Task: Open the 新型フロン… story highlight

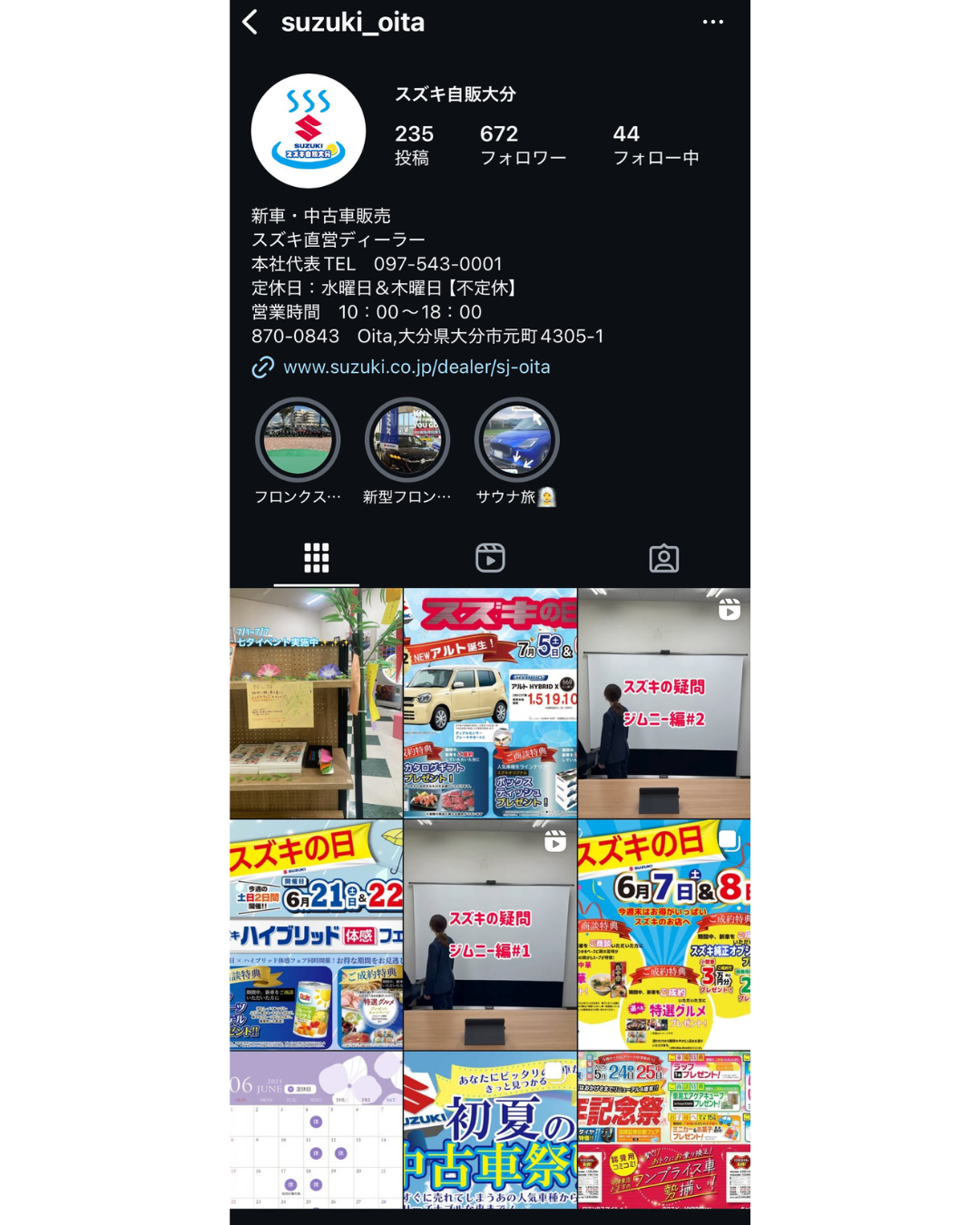Action: [x=407, y=441]
